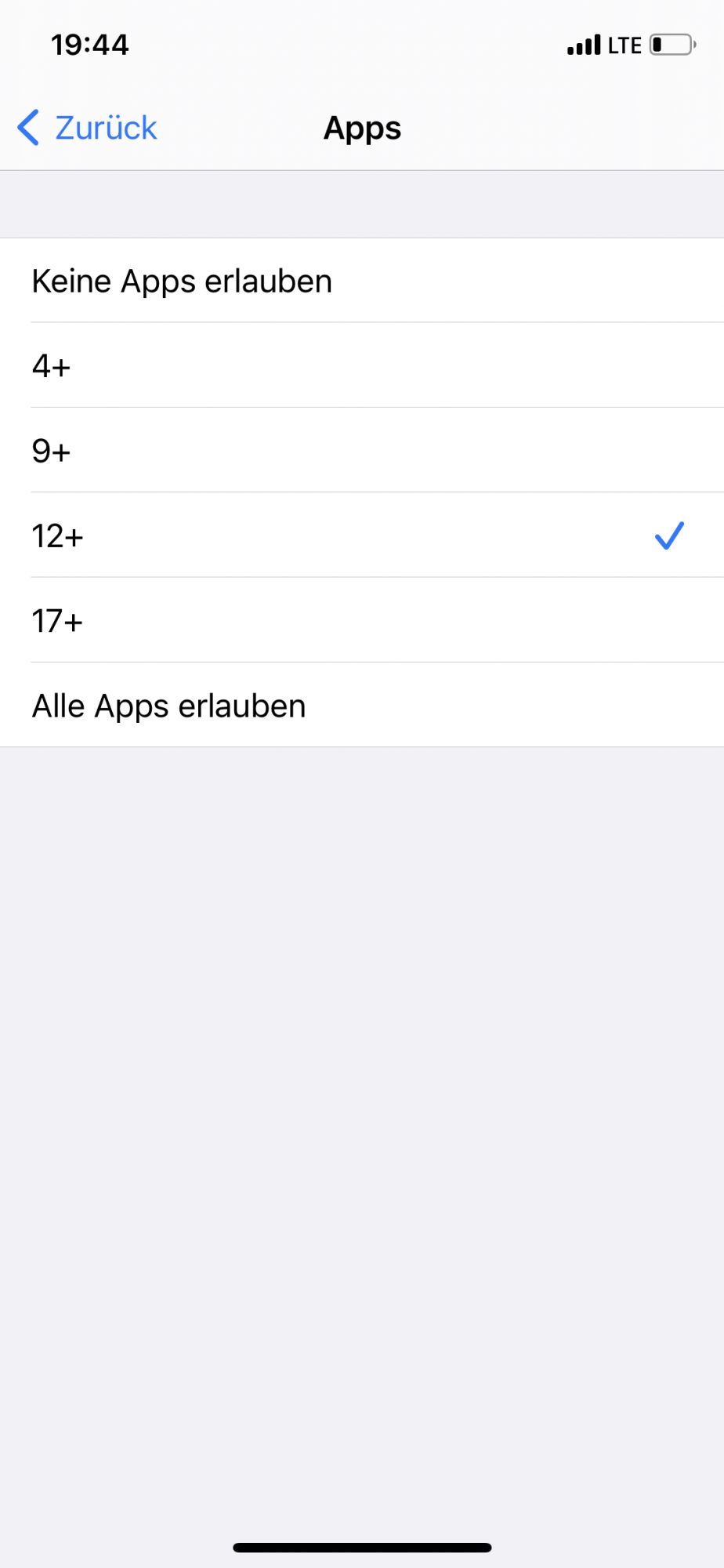Go back with the Zurück button

coord(88,128)
